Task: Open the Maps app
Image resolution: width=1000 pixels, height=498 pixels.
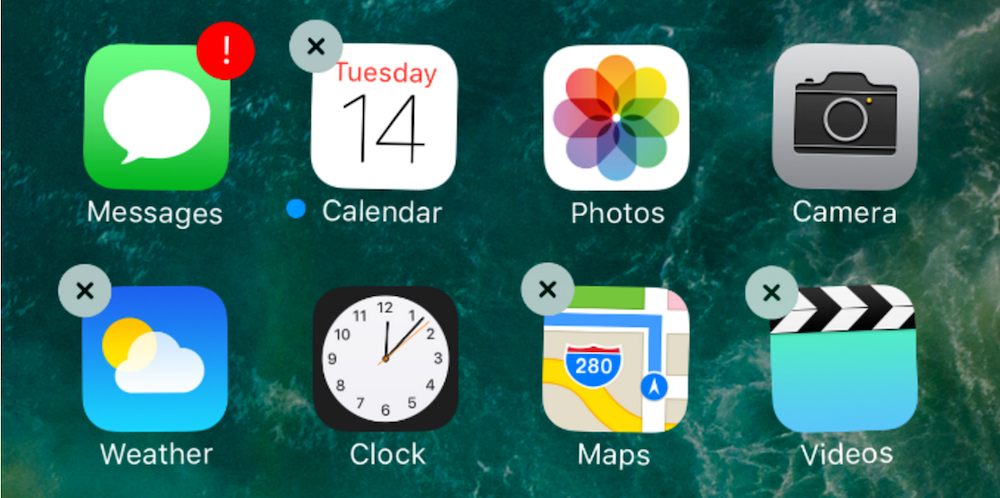Action: pos(616,358)
